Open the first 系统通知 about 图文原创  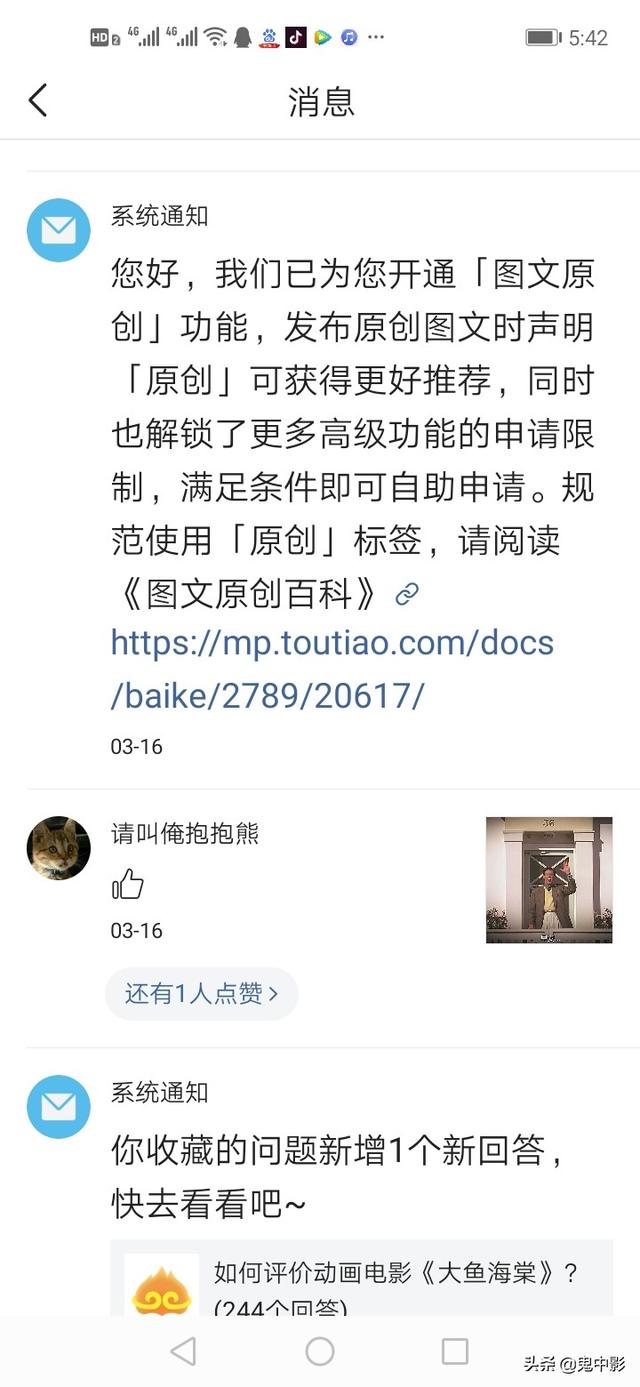point(320,480)
